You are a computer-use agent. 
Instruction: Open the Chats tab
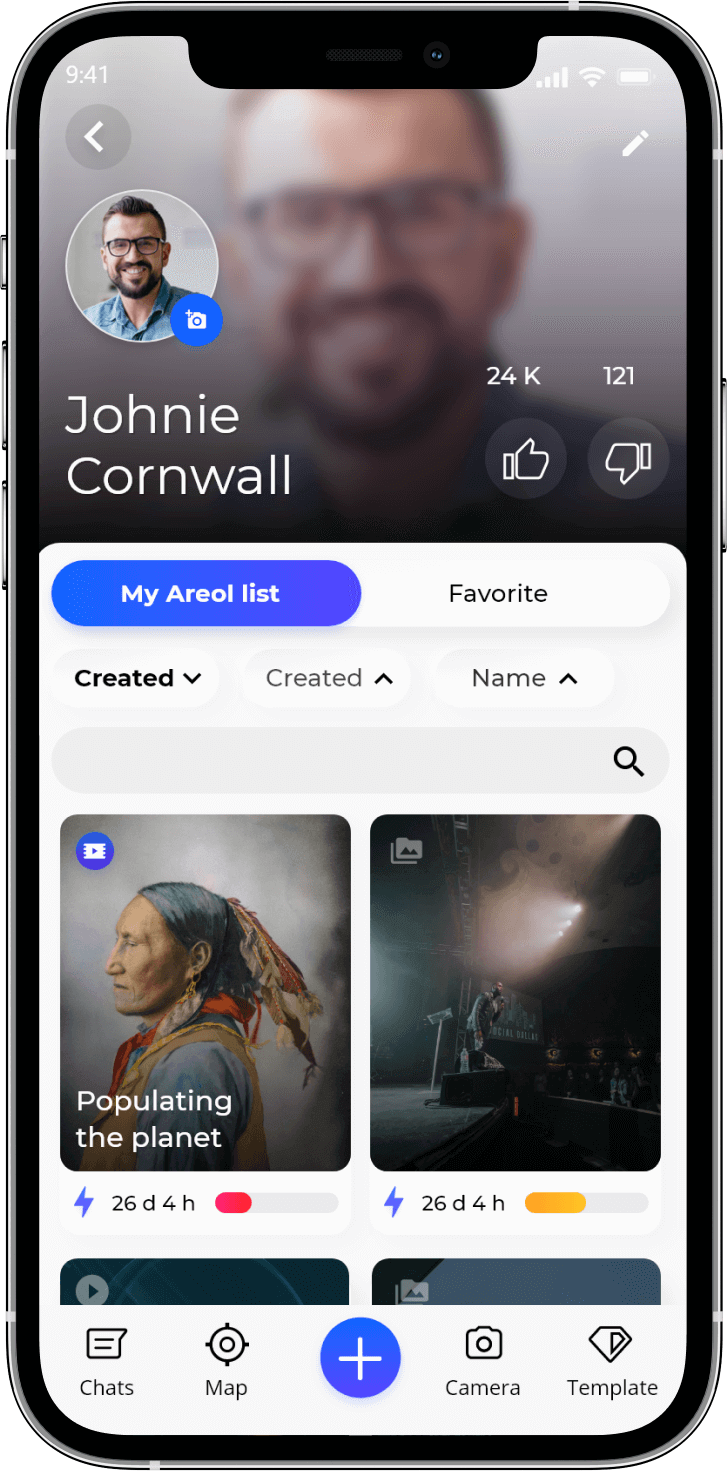[x=107, y=1361]
